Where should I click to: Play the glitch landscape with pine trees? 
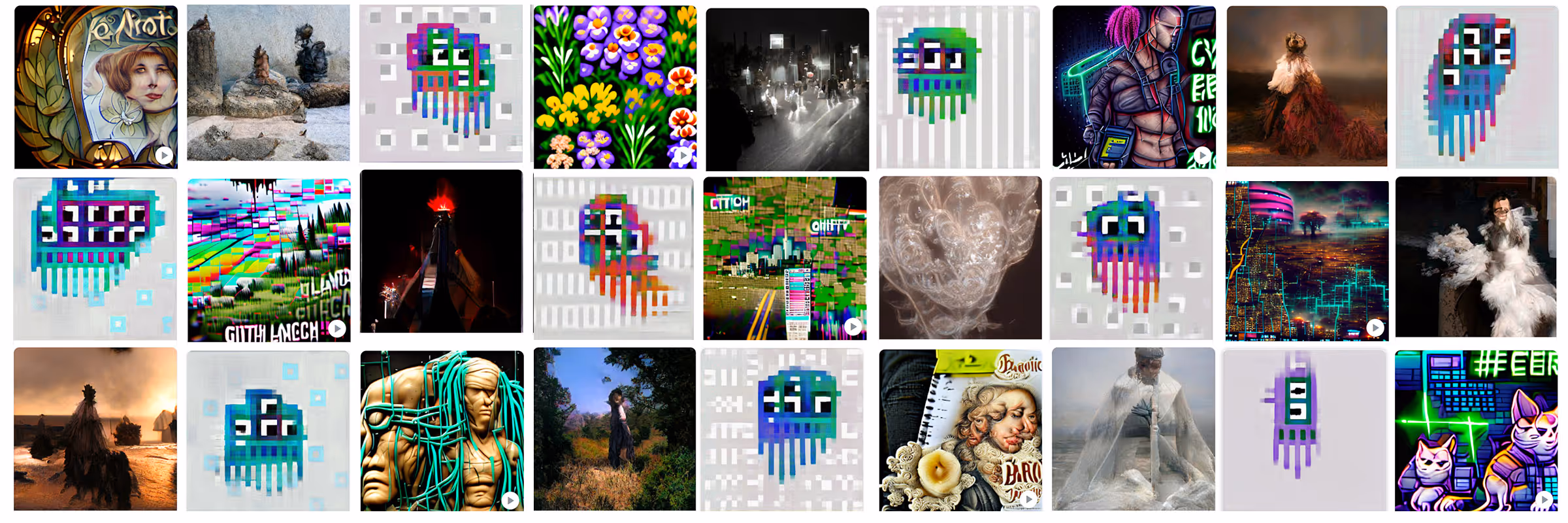[336, 328]
